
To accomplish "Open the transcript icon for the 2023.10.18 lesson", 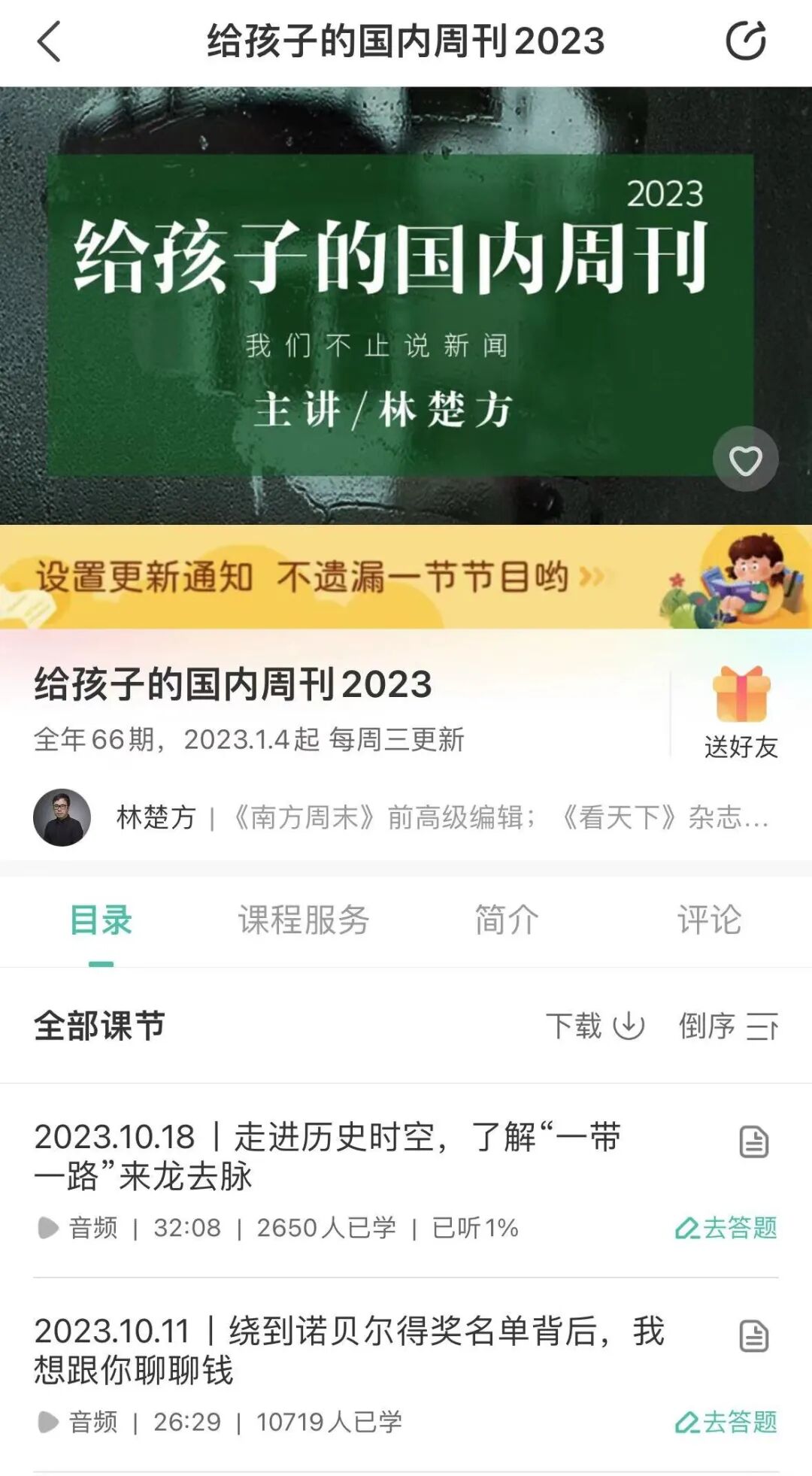I will [x=754, y=1142].
